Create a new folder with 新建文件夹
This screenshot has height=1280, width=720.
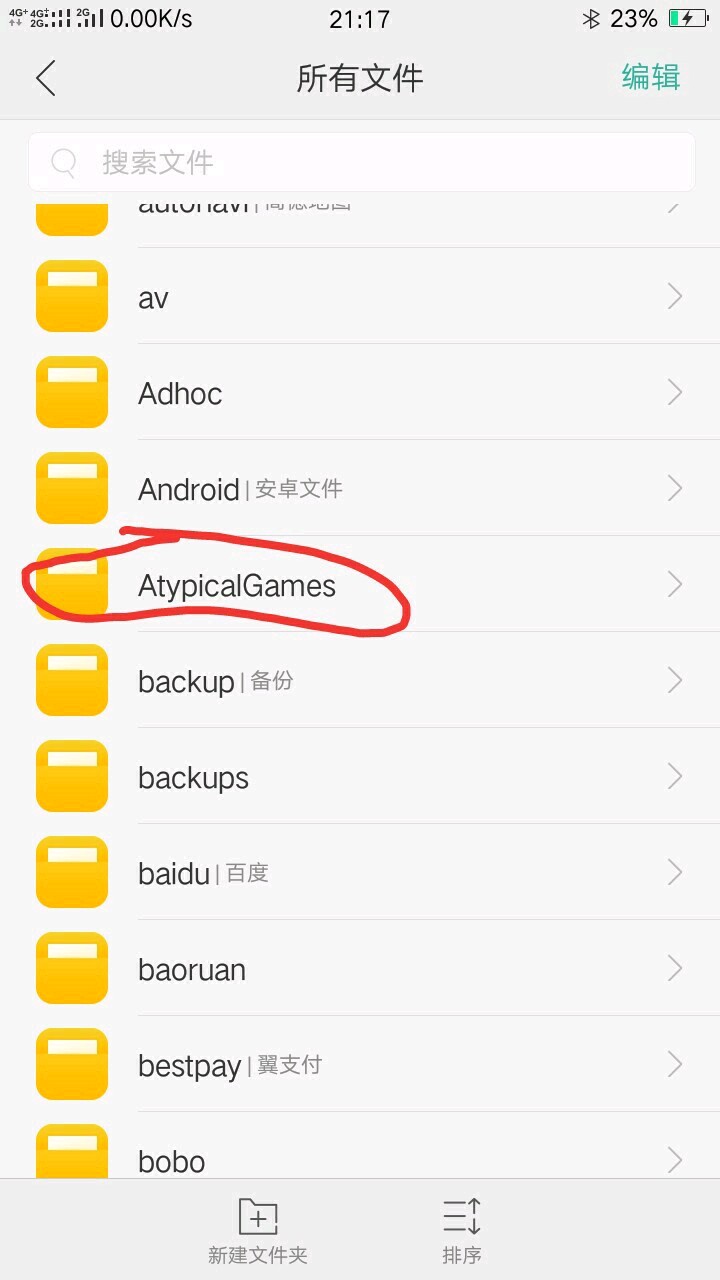point(258,1231)
